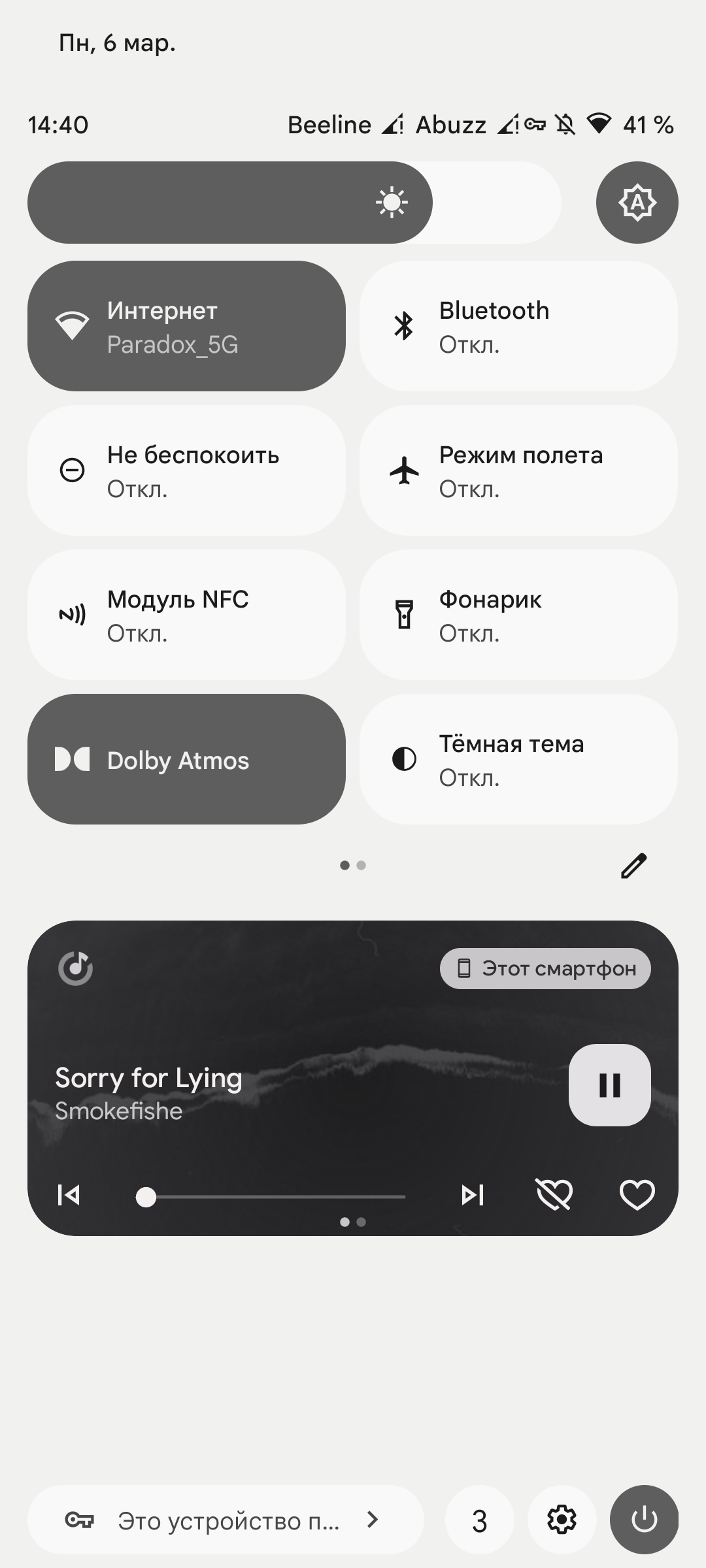This screenshot has width=706, height=1568.
Task: Dislike the track with crossed heart
Action: 554,1195
